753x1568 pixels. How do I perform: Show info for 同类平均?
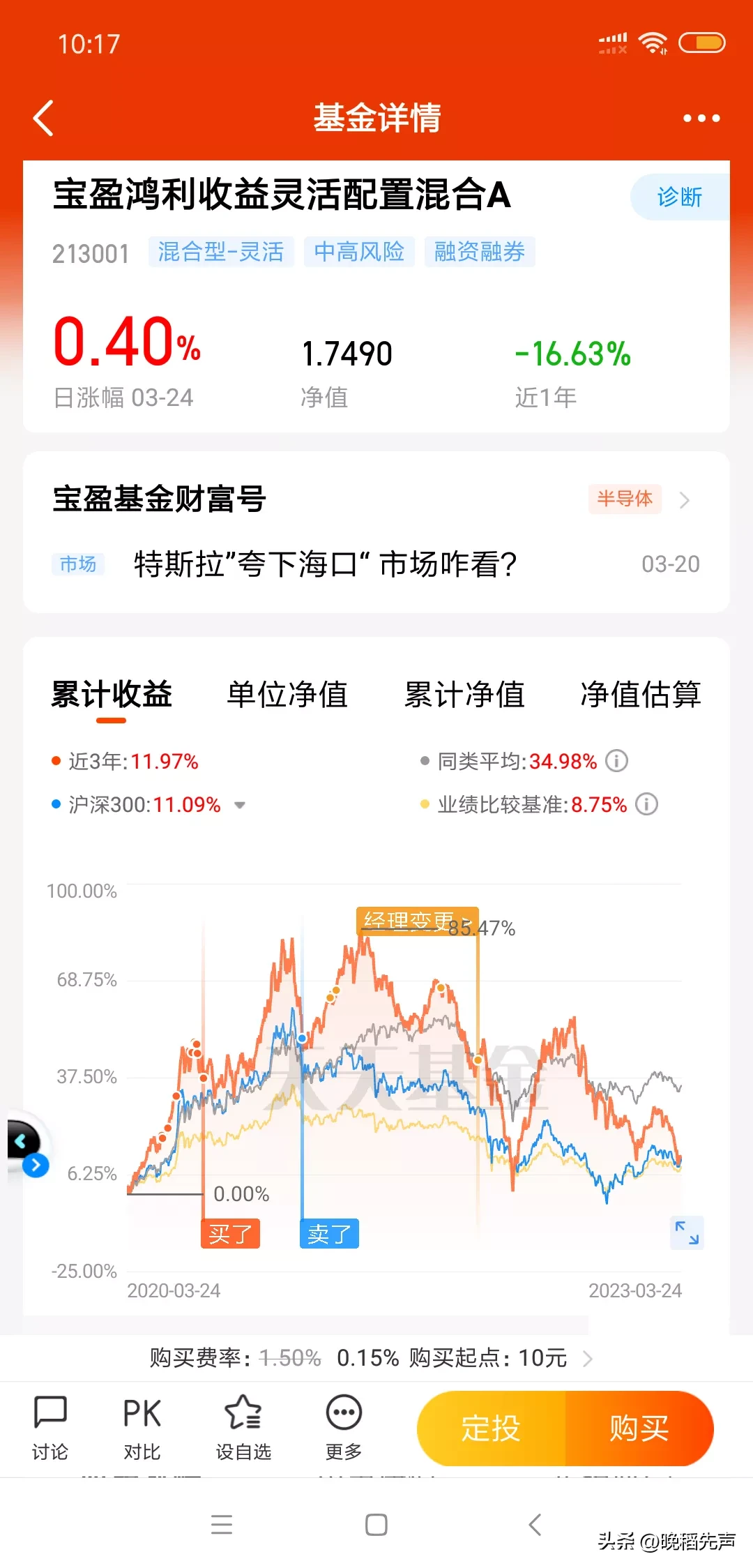tap(617, 761)
